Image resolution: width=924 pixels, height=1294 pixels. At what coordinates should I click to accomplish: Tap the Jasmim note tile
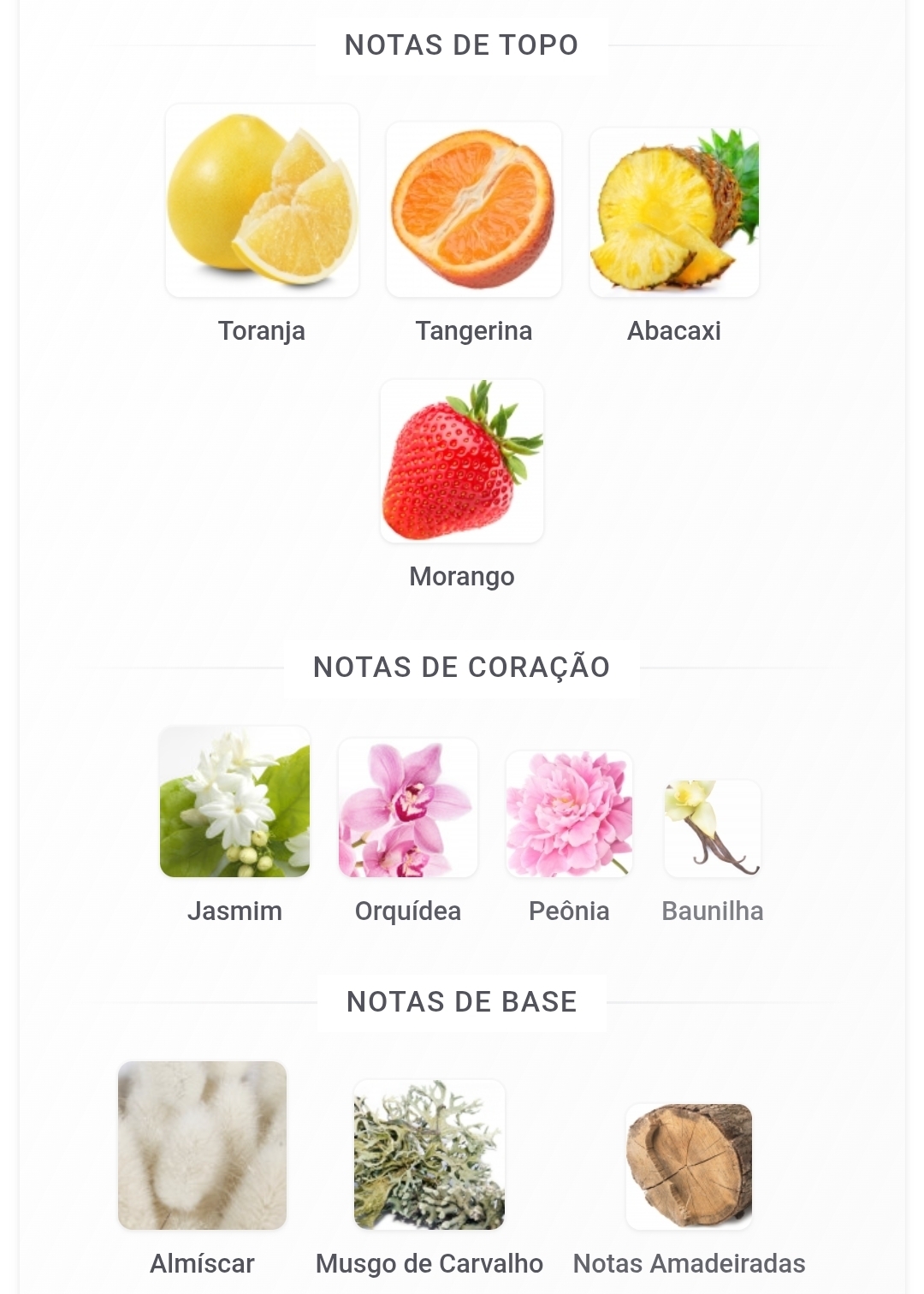point(234,802)
